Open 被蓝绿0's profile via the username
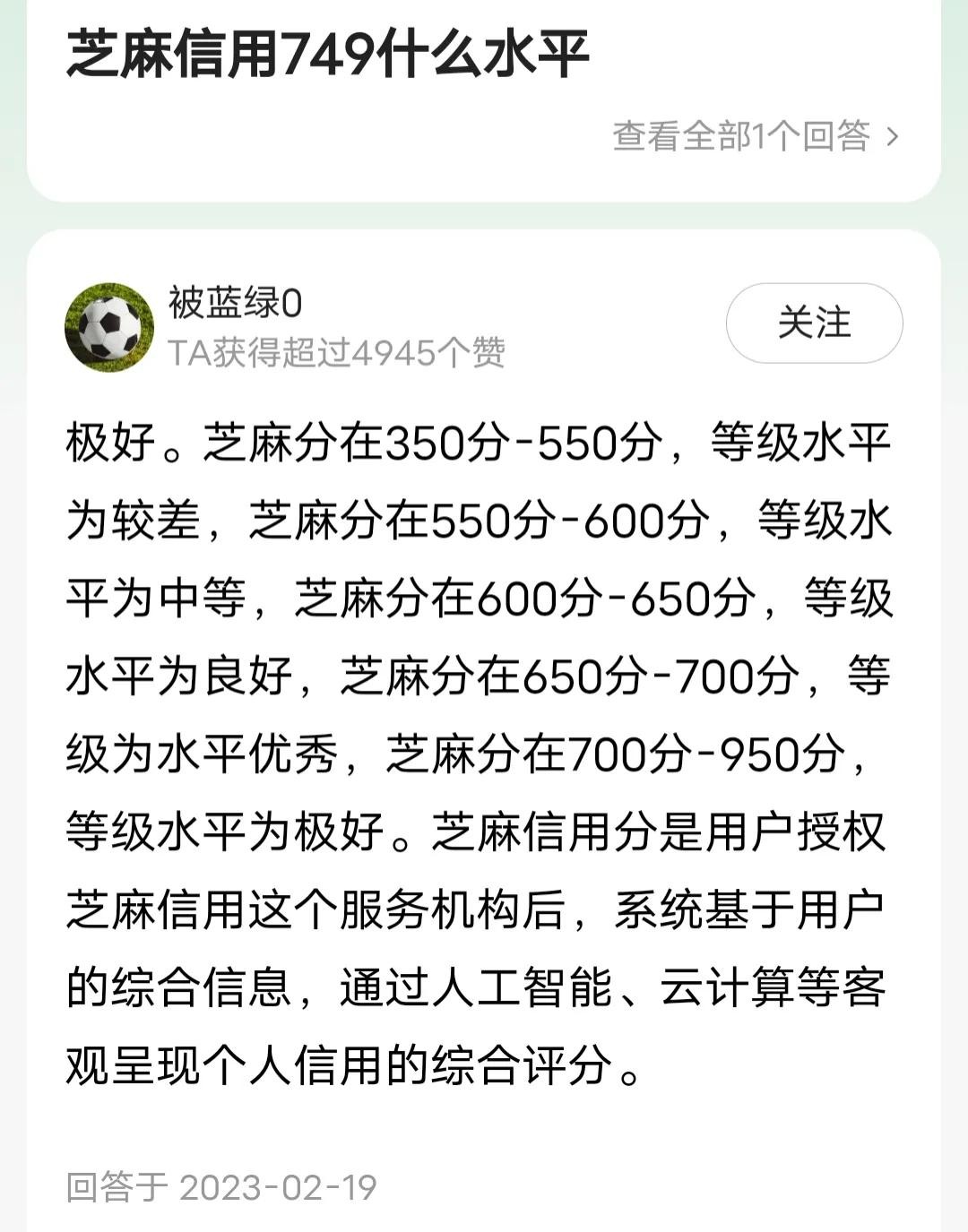 235,303
